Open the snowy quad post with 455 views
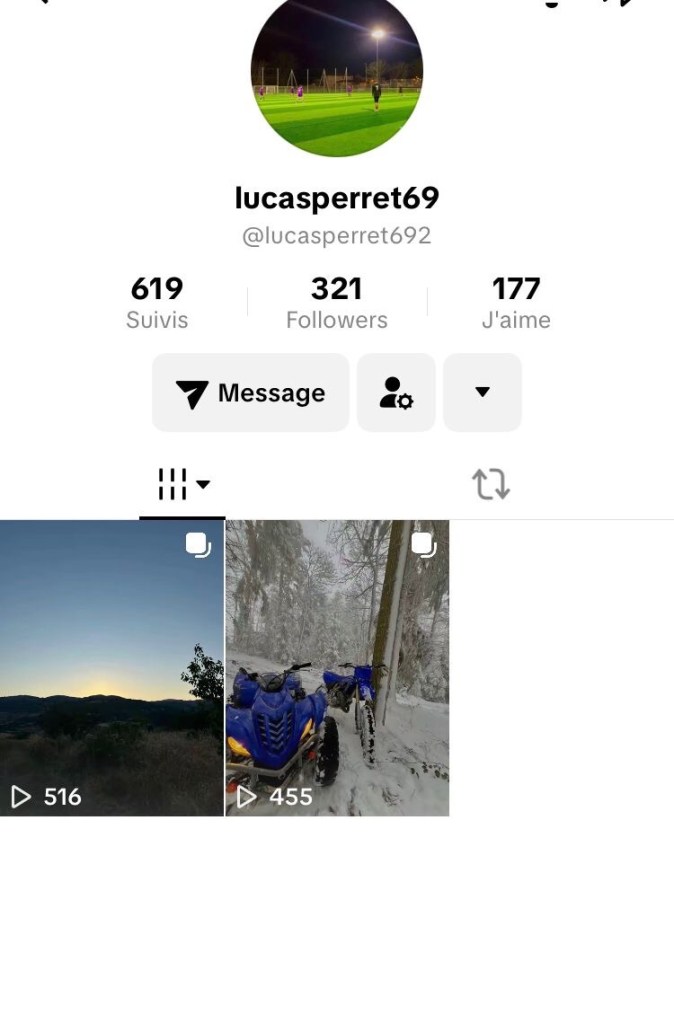 coord(337,667)
